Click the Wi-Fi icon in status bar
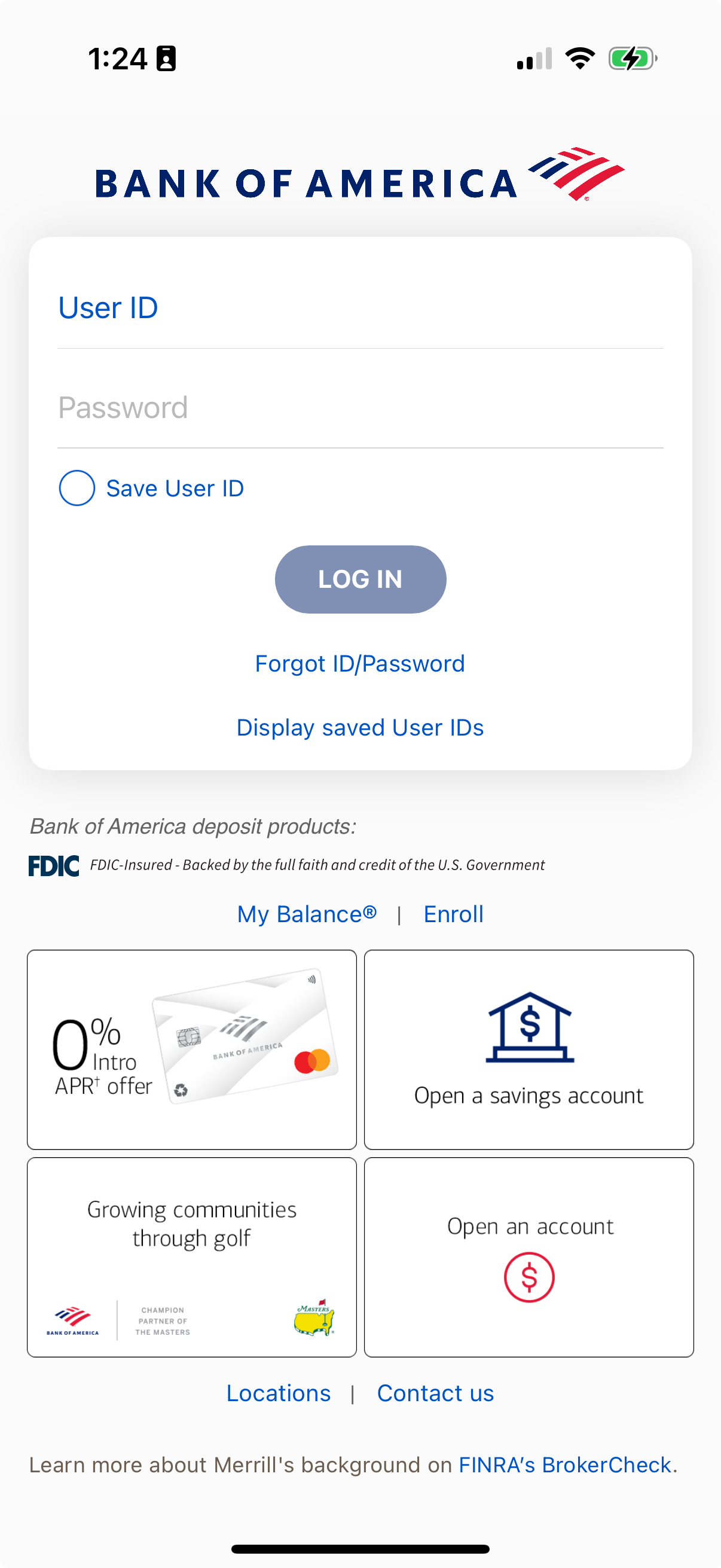721x1568 pixels. click(x=579, y=58)
